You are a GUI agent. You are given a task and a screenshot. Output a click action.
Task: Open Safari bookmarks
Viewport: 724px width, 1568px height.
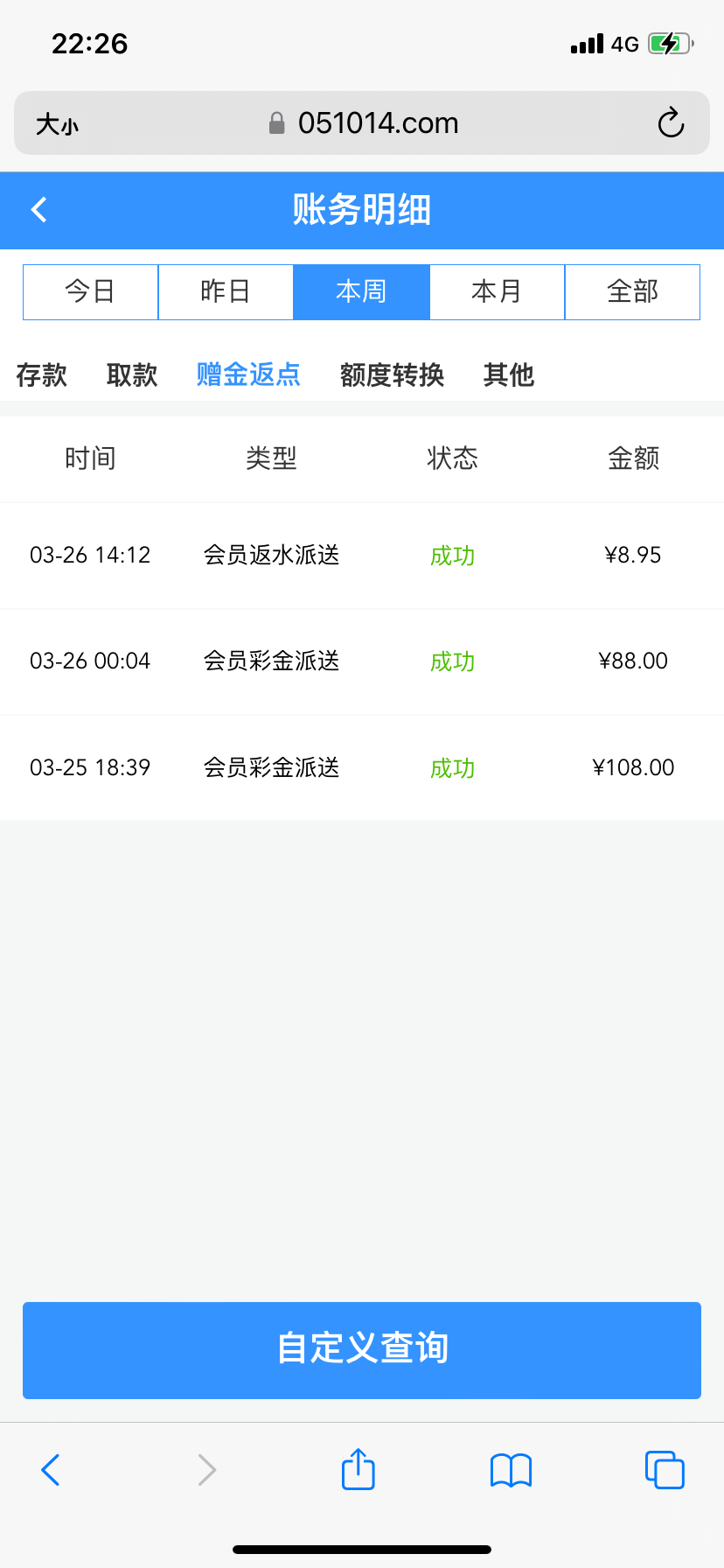pyautogui.click(x=512, y=1470)
